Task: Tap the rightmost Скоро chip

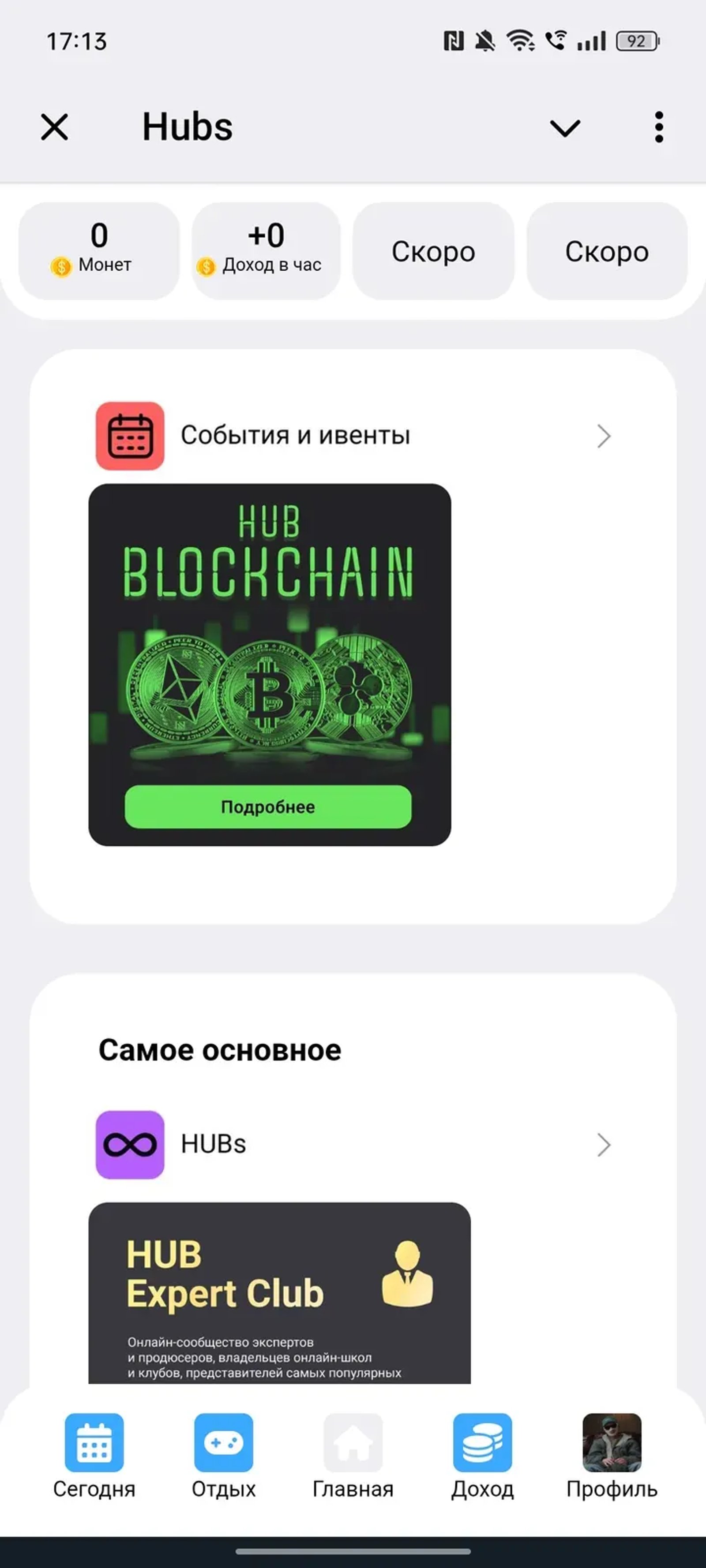Action: tap(607, 251)
